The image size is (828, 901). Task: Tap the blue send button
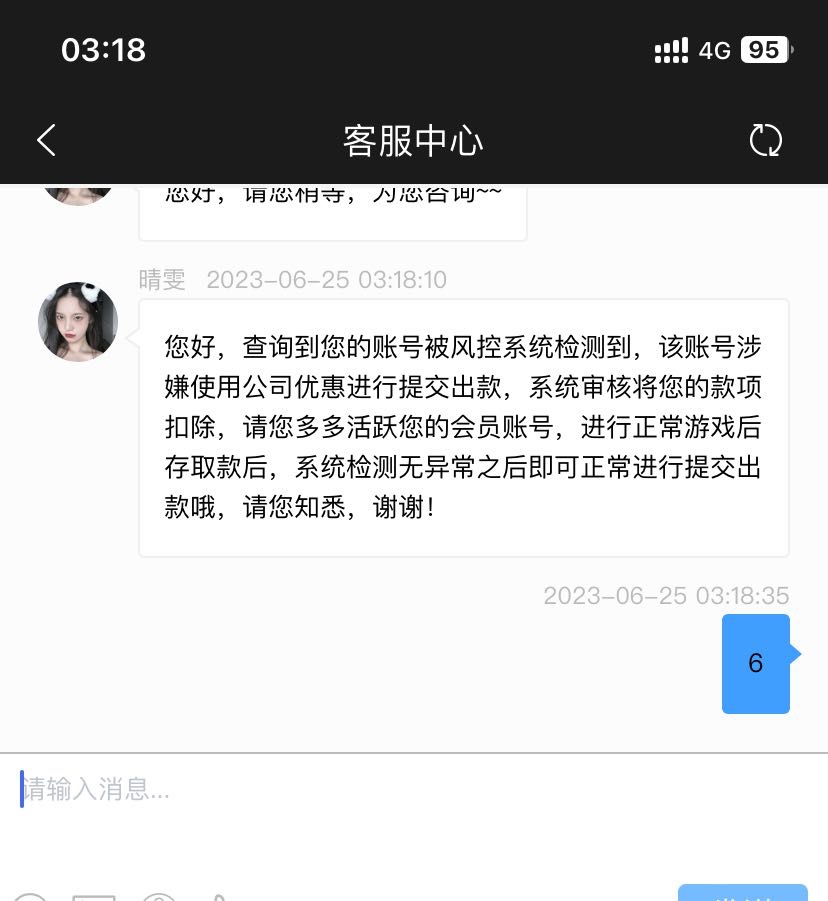(x=742, y=893)
